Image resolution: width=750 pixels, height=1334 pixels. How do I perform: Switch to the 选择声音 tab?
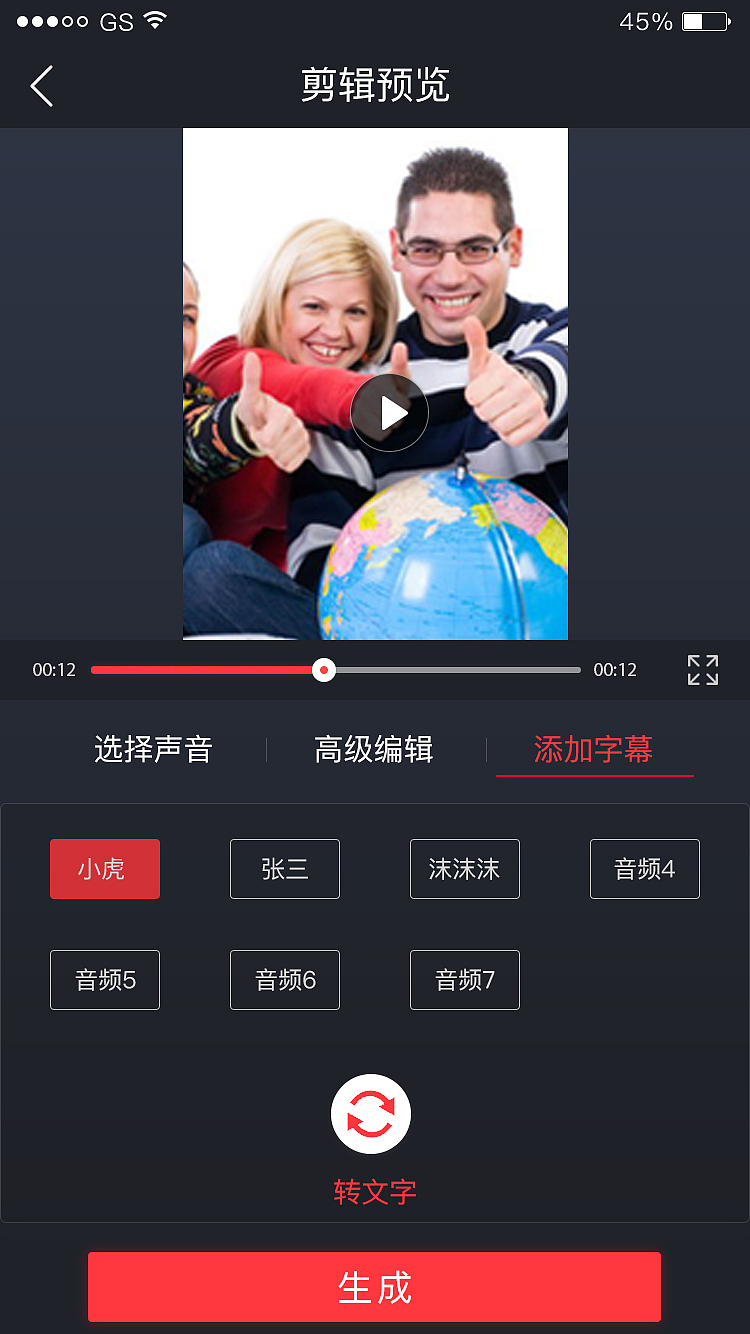coord(153,751)
